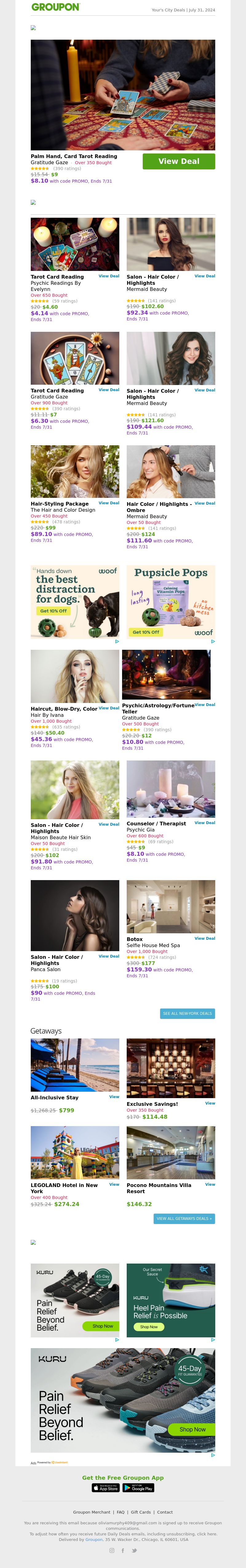View the Haircut, Blow-Dry, Color deal
Image resolution: width=246 pixels, height=1568 pixels.
(x=109, y=708)
